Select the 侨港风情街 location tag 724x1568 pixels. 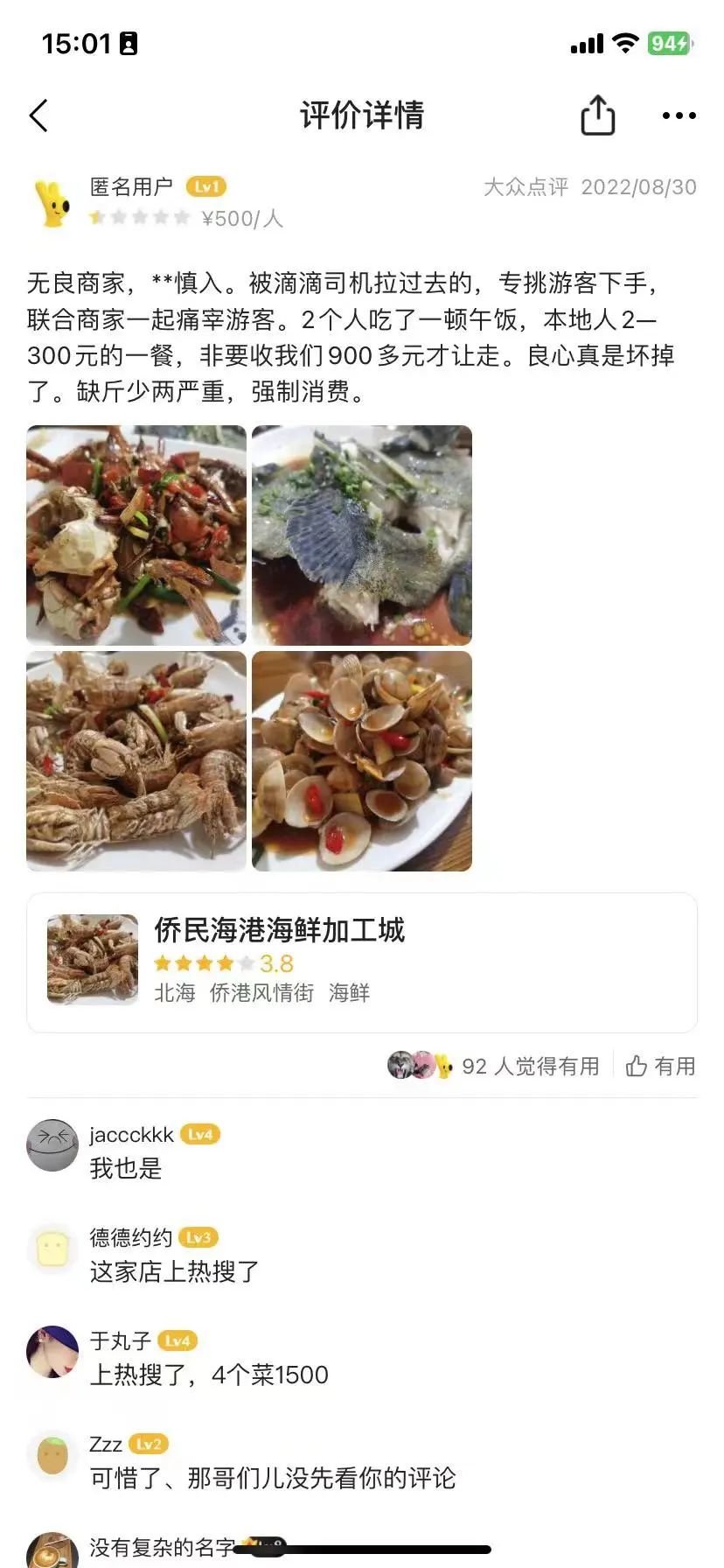(x=259, y=993)
